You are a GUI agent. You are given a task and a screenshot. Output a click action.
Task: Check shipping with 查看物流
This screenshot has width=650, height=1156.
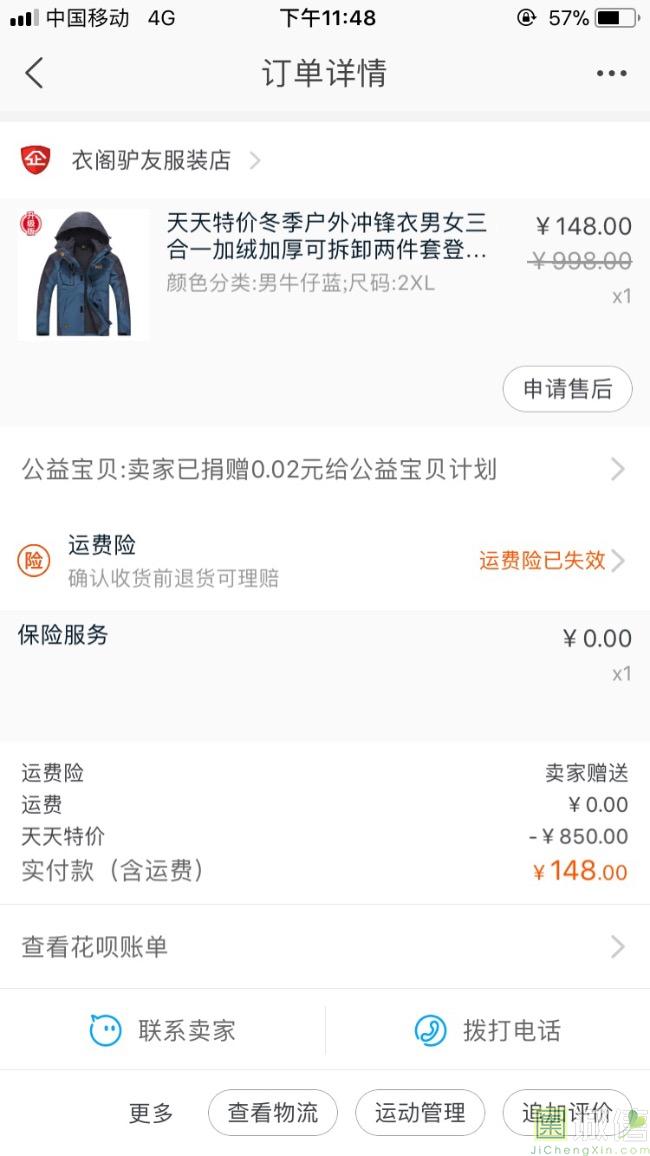tap(273, 1113)
